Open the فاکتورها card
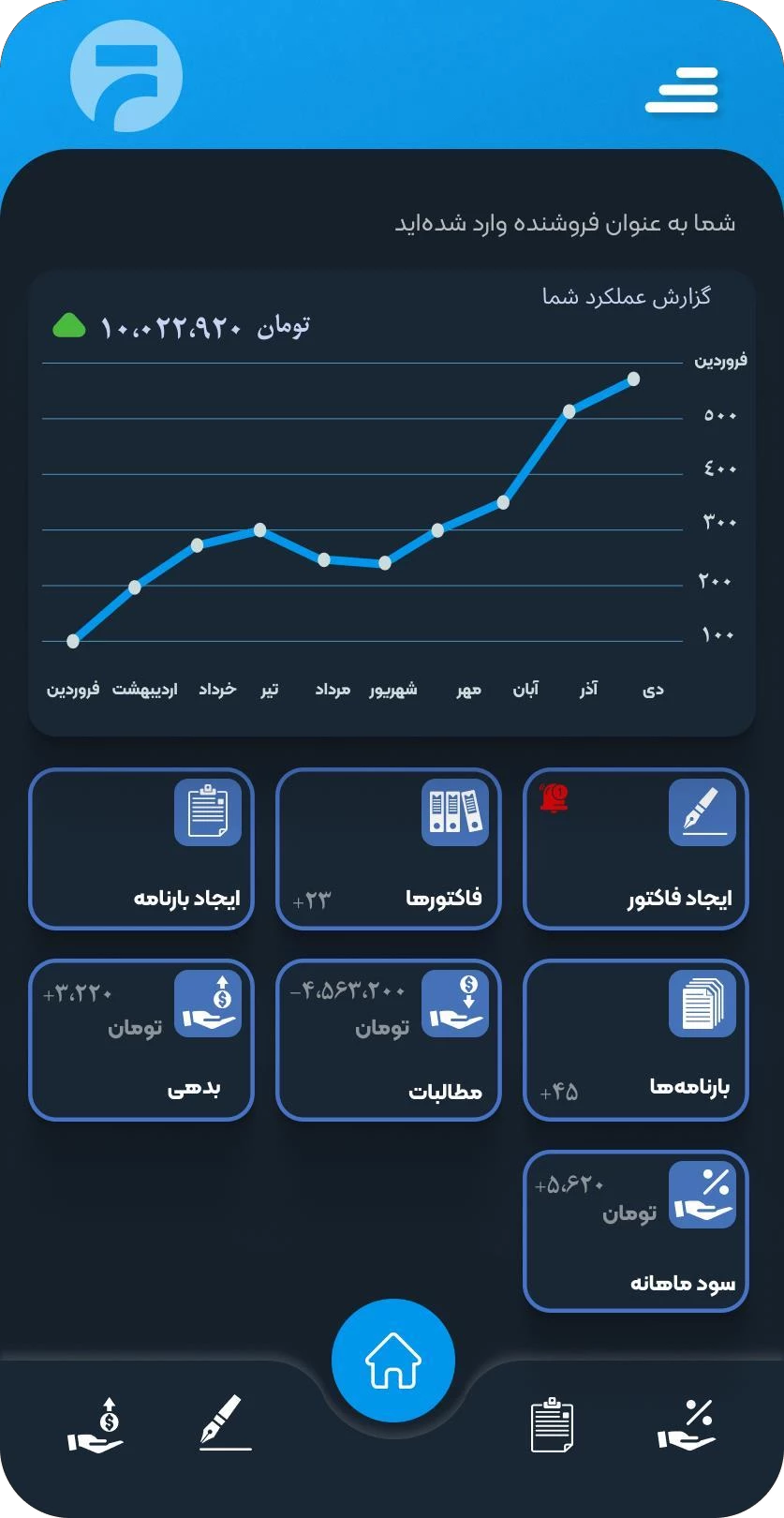Image resolution: width=784 pixels, height=1518 pixels. tap(389, 849)
